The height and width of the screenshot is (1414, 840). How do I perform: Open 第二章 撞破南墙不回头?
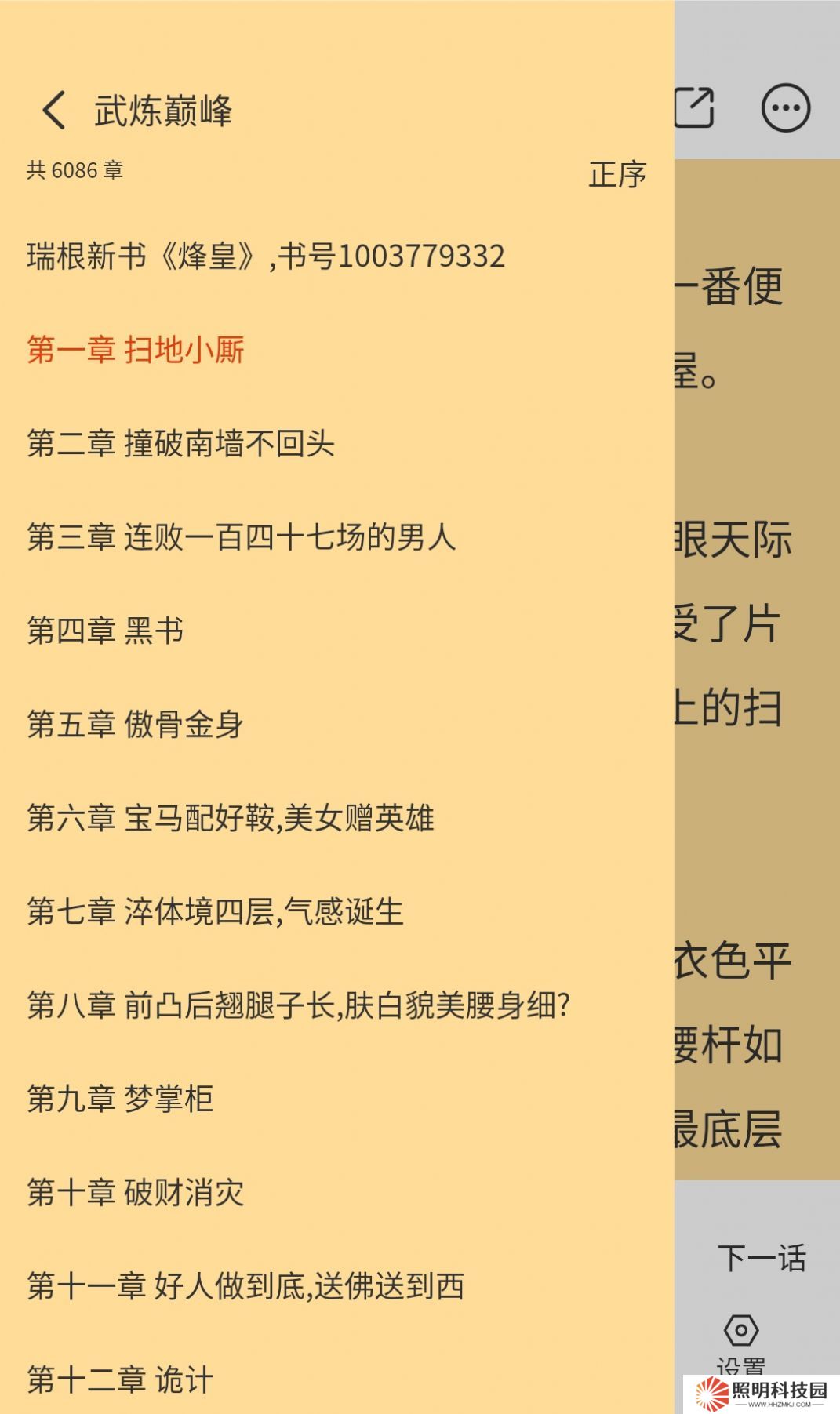182,445
